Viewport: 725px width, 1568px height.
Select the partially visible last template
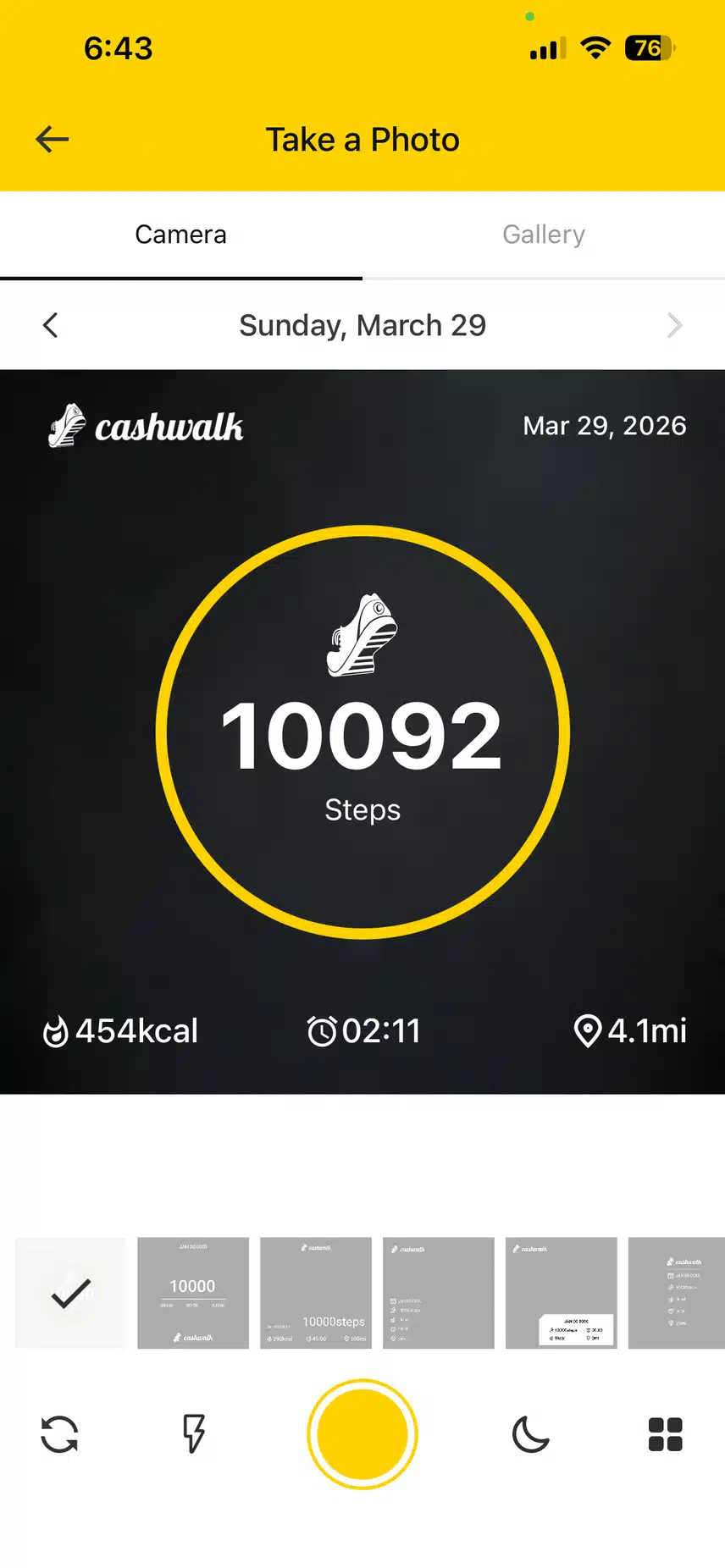click(677, 1293)
